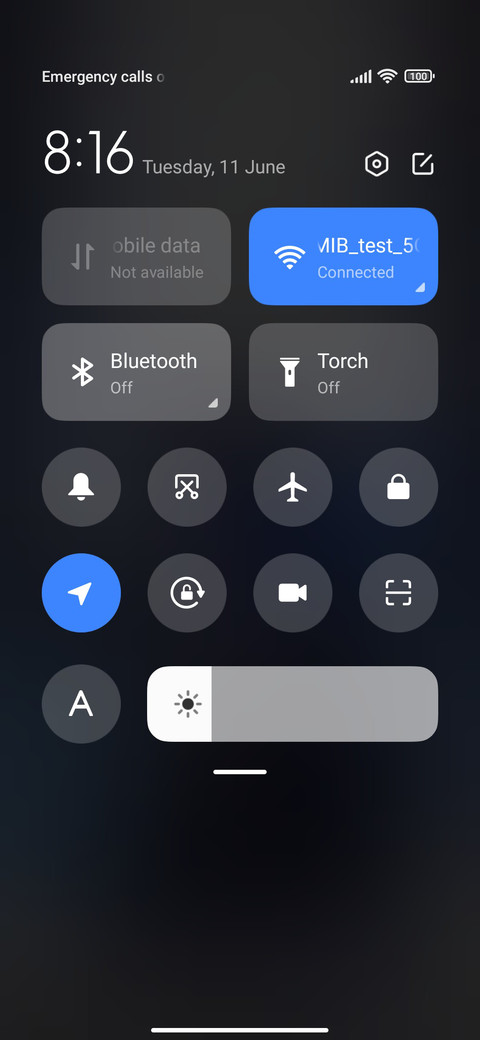Tap the brightness slider to adjust level
Image resolution: width=480 pixels, height=1040 pixels.
(x=292, y=704)
